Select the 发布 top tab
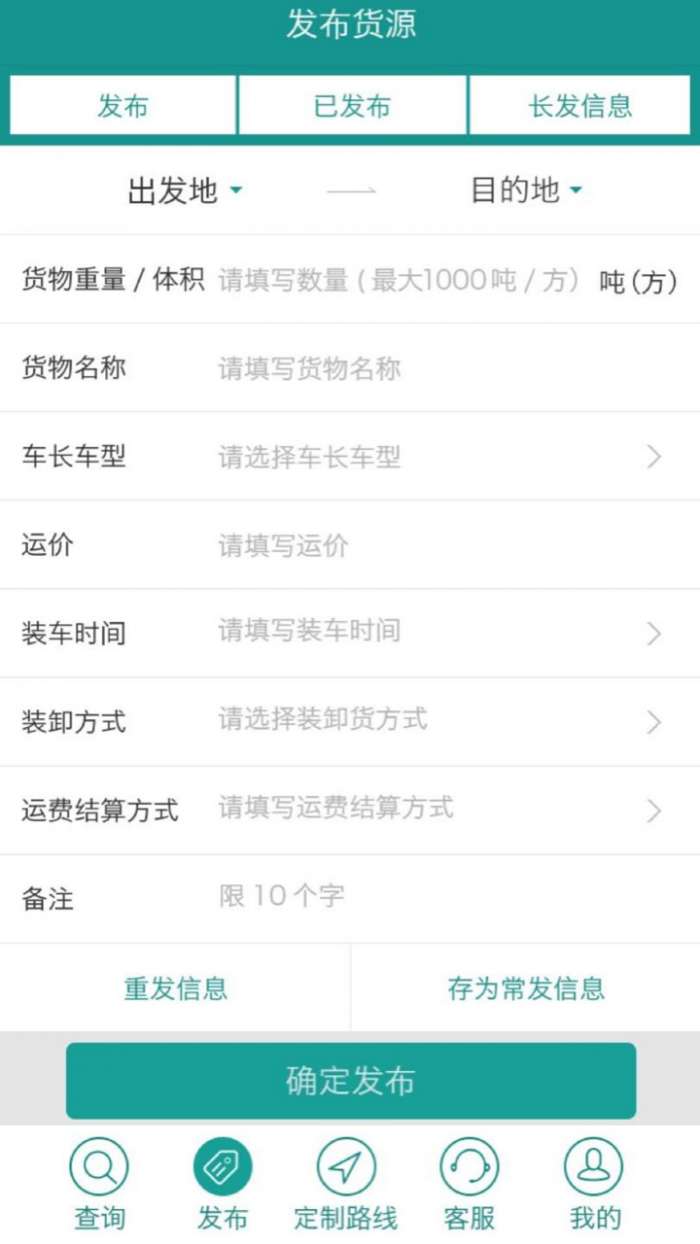The width and height of the screenshot is (700, 1244). click(123, 105)
